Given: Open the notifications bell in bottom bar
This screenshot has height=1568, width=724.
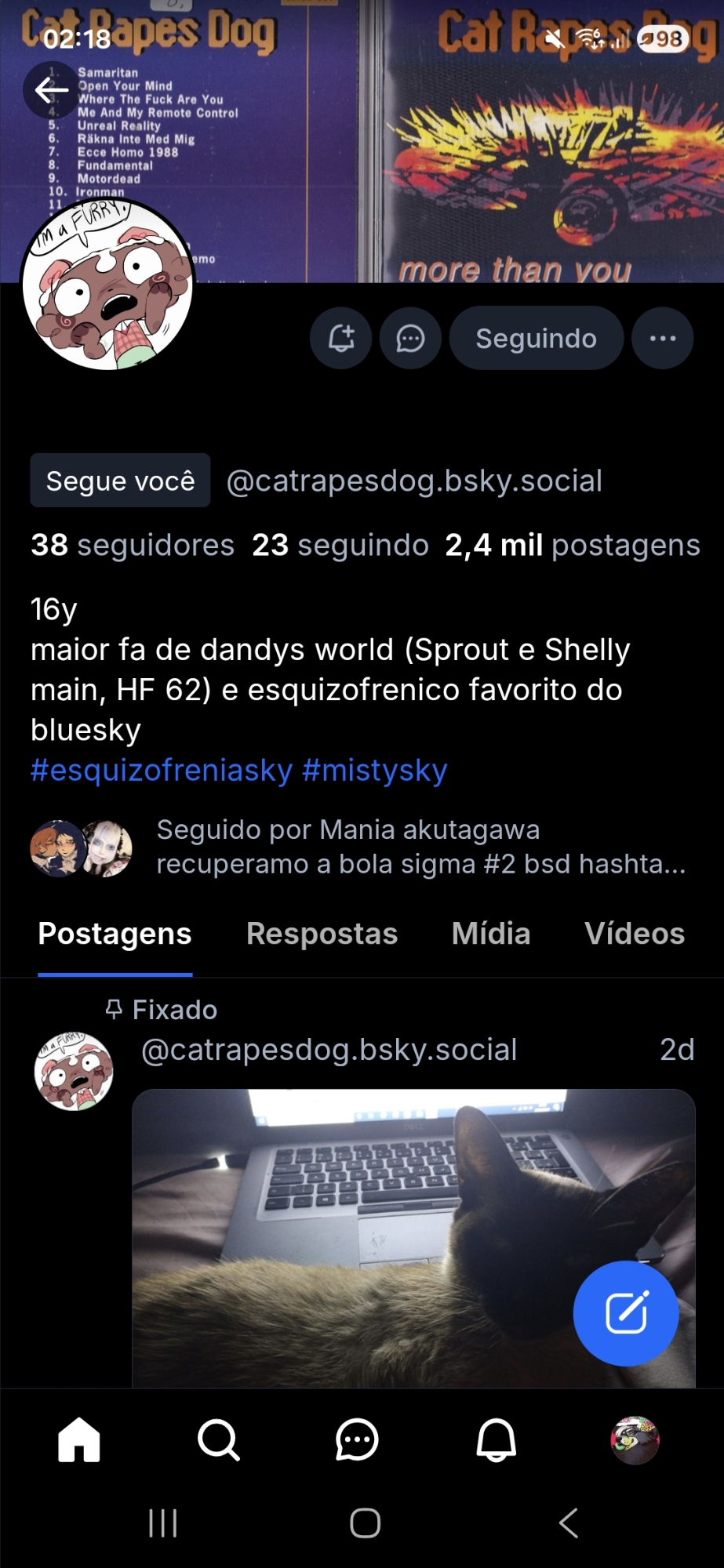Looking at the screenshot, I should (x=496, y=1440).
